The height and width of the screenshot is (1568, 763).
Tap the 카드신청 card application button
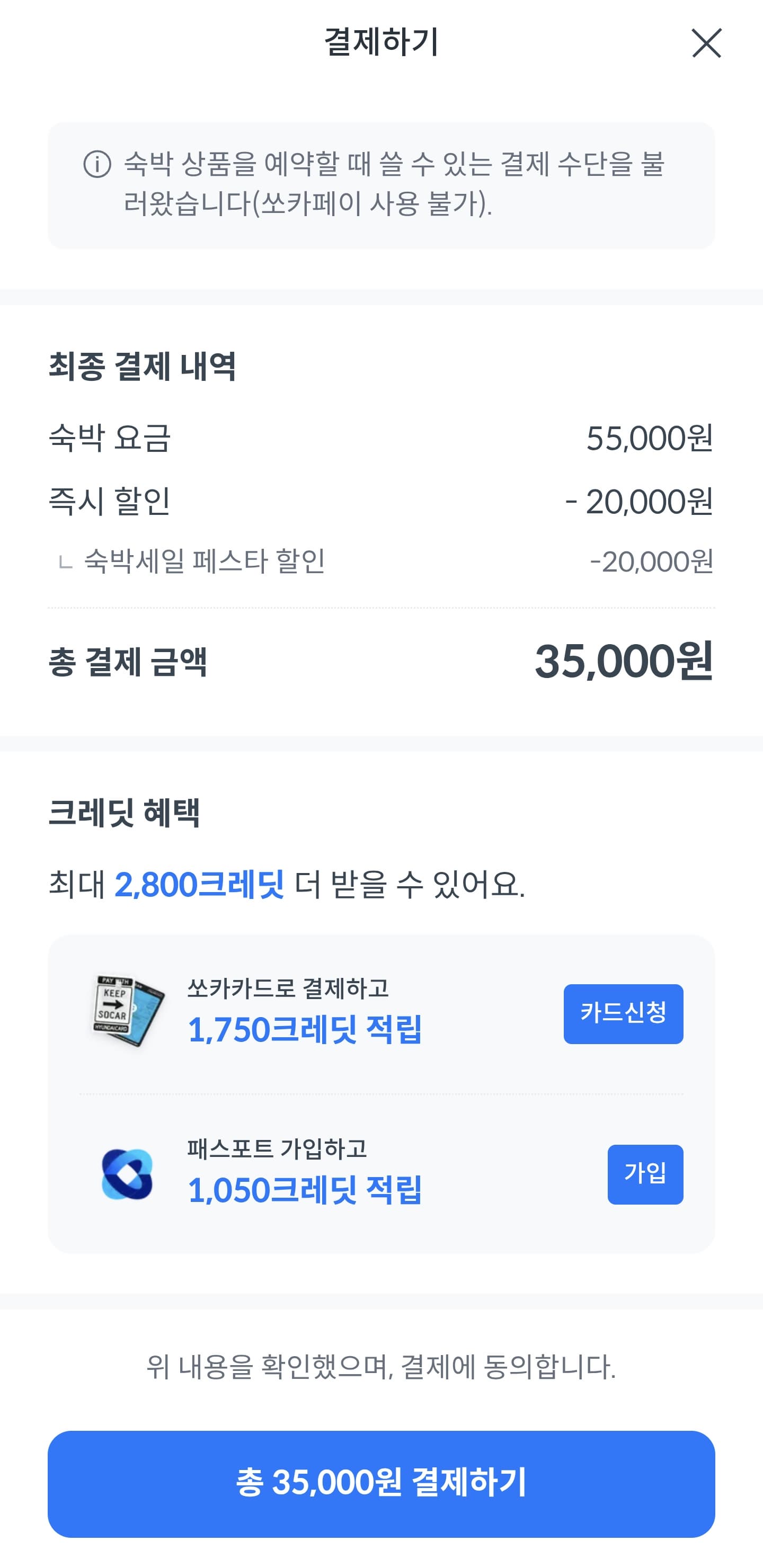pyautogui.click(x=623, y=1012)
